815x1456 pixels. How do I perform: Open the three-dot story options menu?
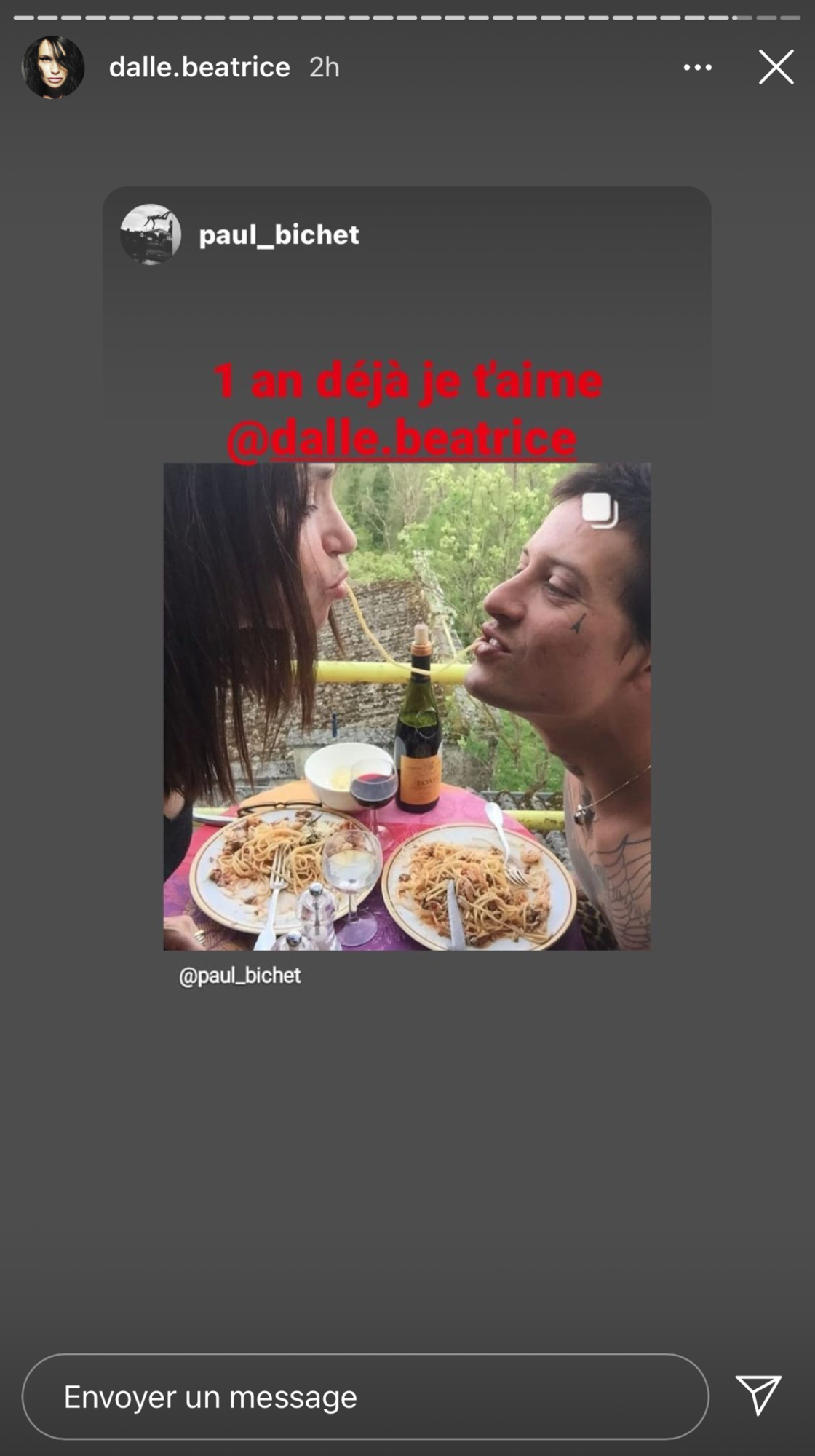click(x=697, y=68)
